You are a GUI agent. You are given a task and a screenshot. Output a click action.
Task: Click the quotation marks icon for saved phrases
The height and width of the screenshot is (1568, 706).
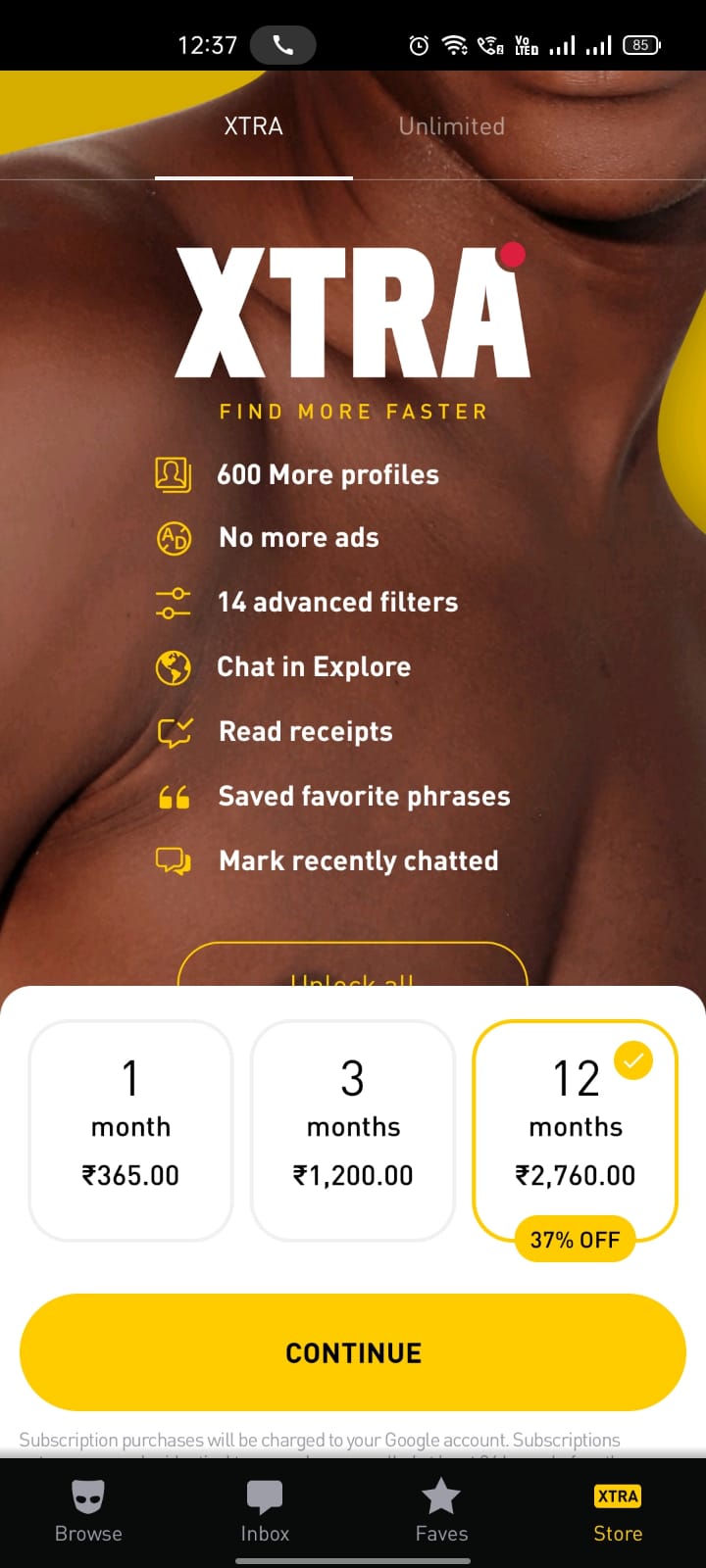(x=173, y=796)
